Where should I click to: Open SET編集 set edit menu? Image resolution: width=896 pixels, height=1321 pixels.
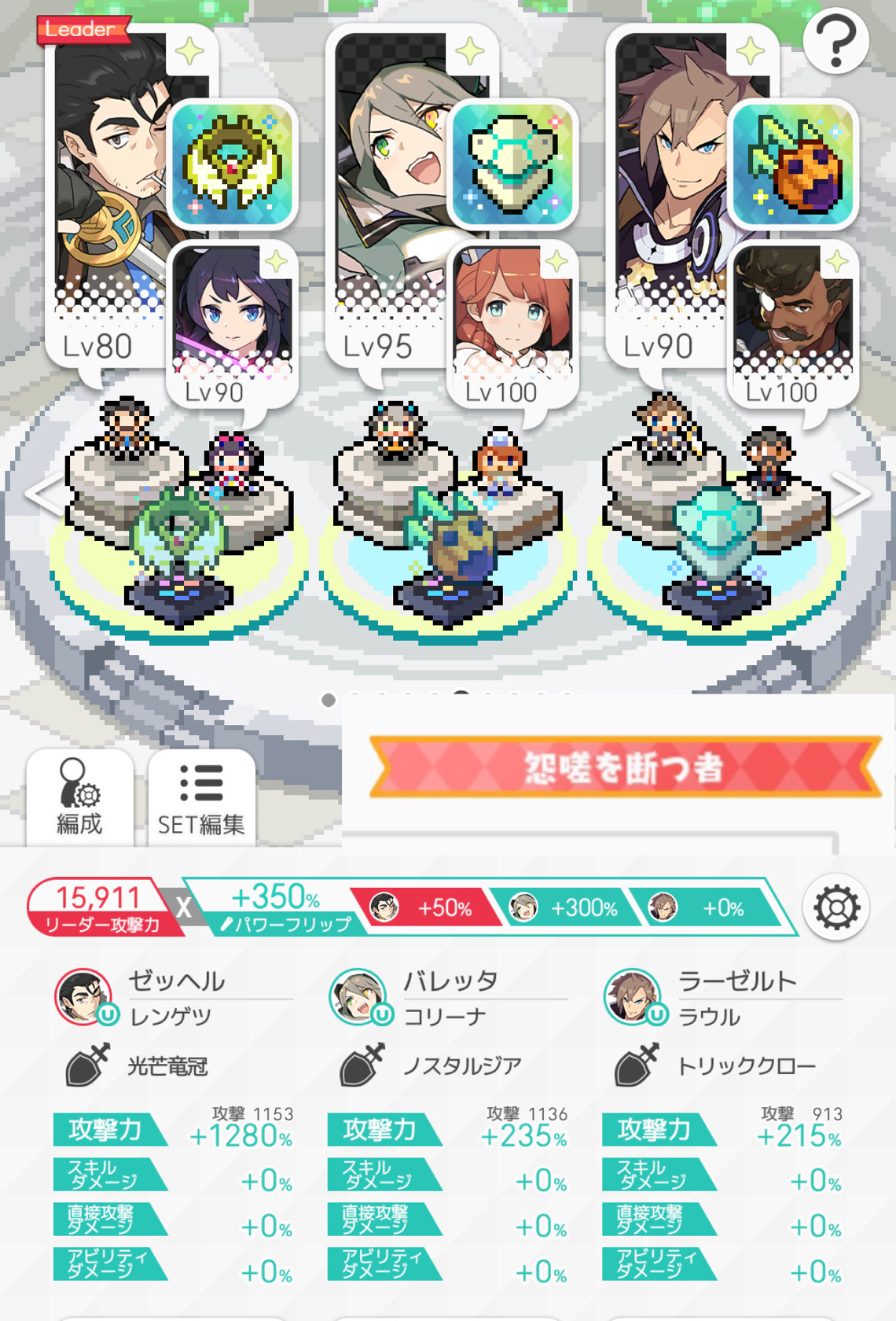tap(201, 797)
